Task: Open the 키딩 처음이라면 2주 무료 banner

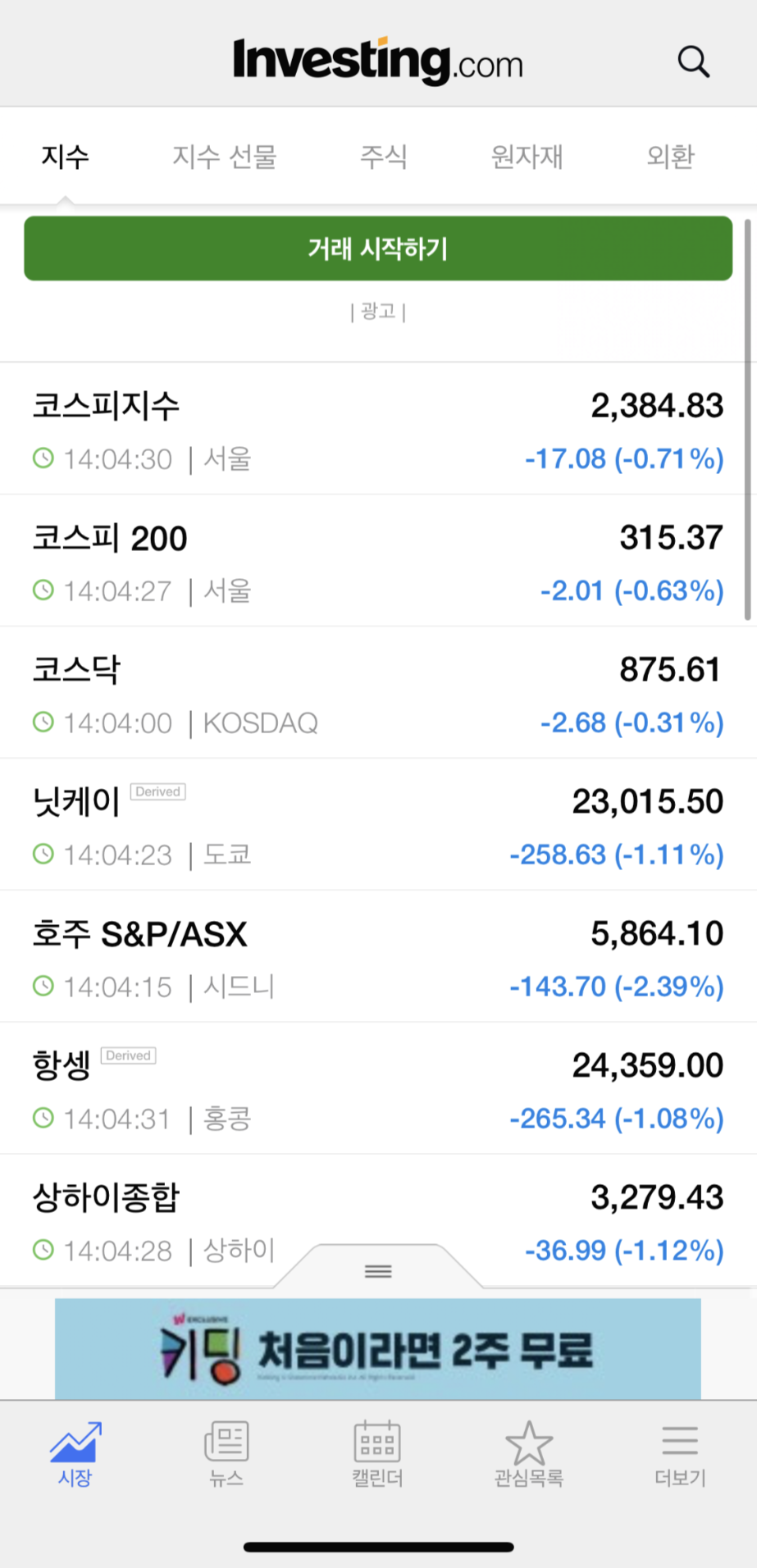Action: 378,1348
